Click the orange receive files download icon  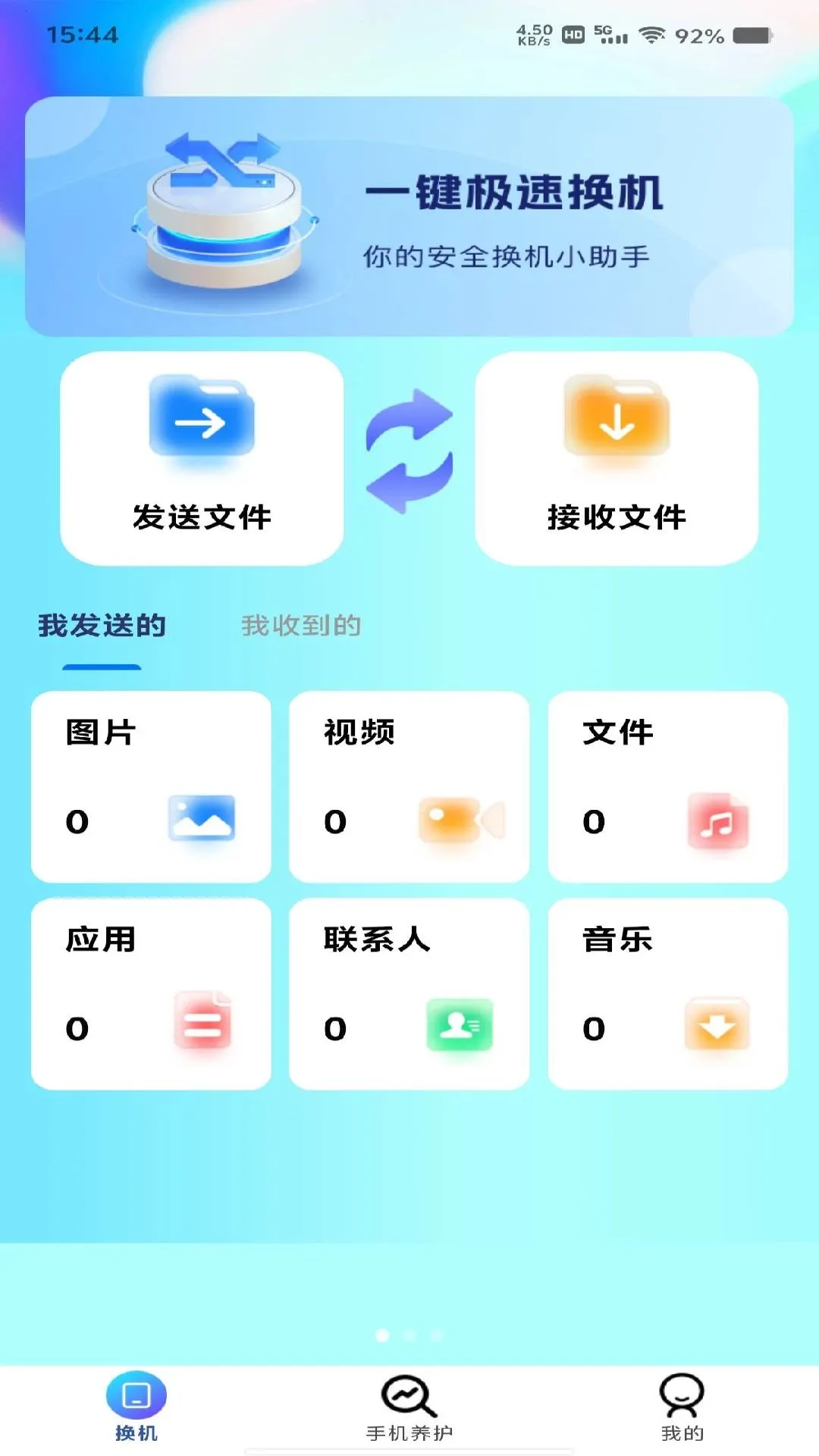pyautogui.click(x=617, y=422)
